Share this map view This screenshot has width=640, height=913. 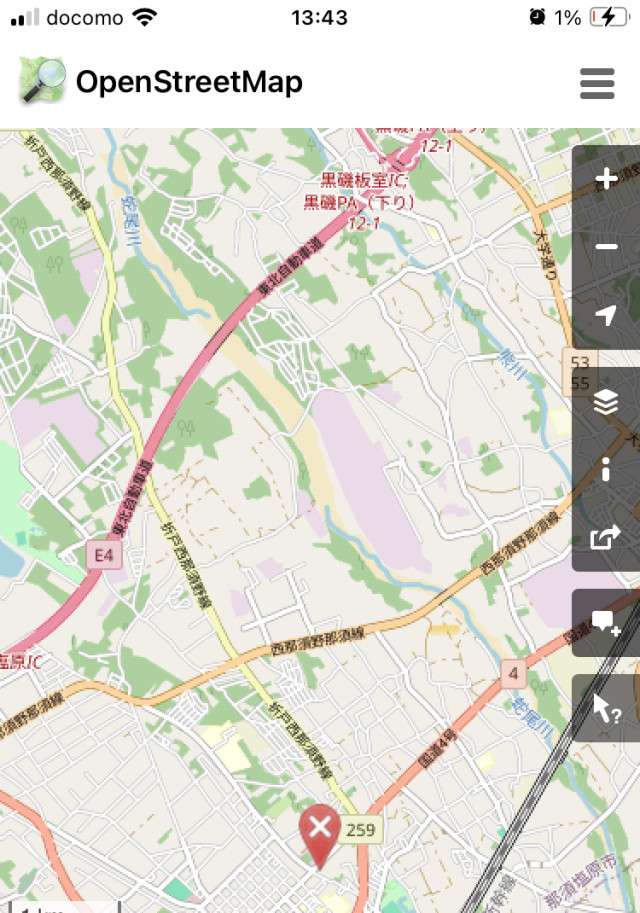point(606,537)
